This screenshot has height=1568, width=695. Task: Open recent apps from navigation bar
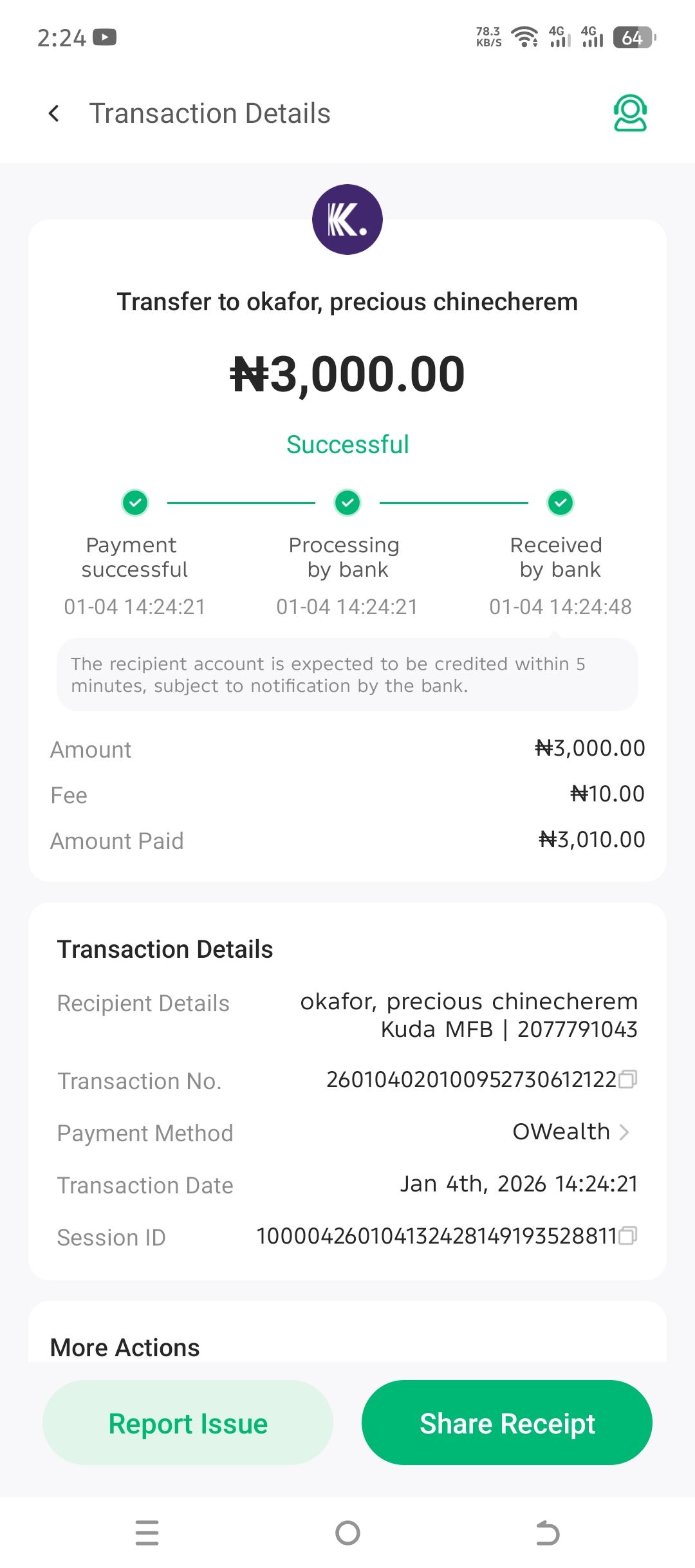click(x=147, y=1533)
